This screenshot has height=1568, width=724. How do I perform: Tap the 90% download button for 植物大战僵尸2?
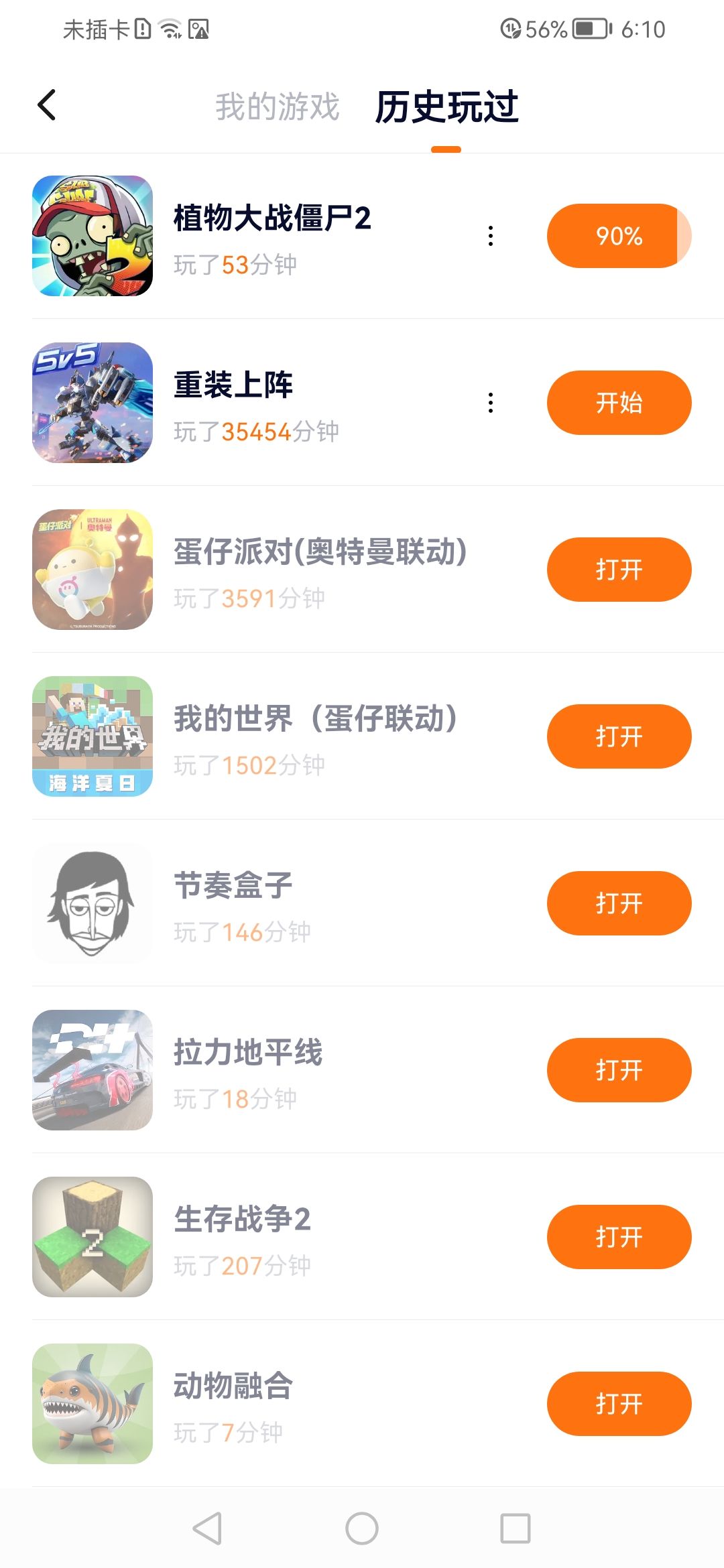tap(619, 236)
